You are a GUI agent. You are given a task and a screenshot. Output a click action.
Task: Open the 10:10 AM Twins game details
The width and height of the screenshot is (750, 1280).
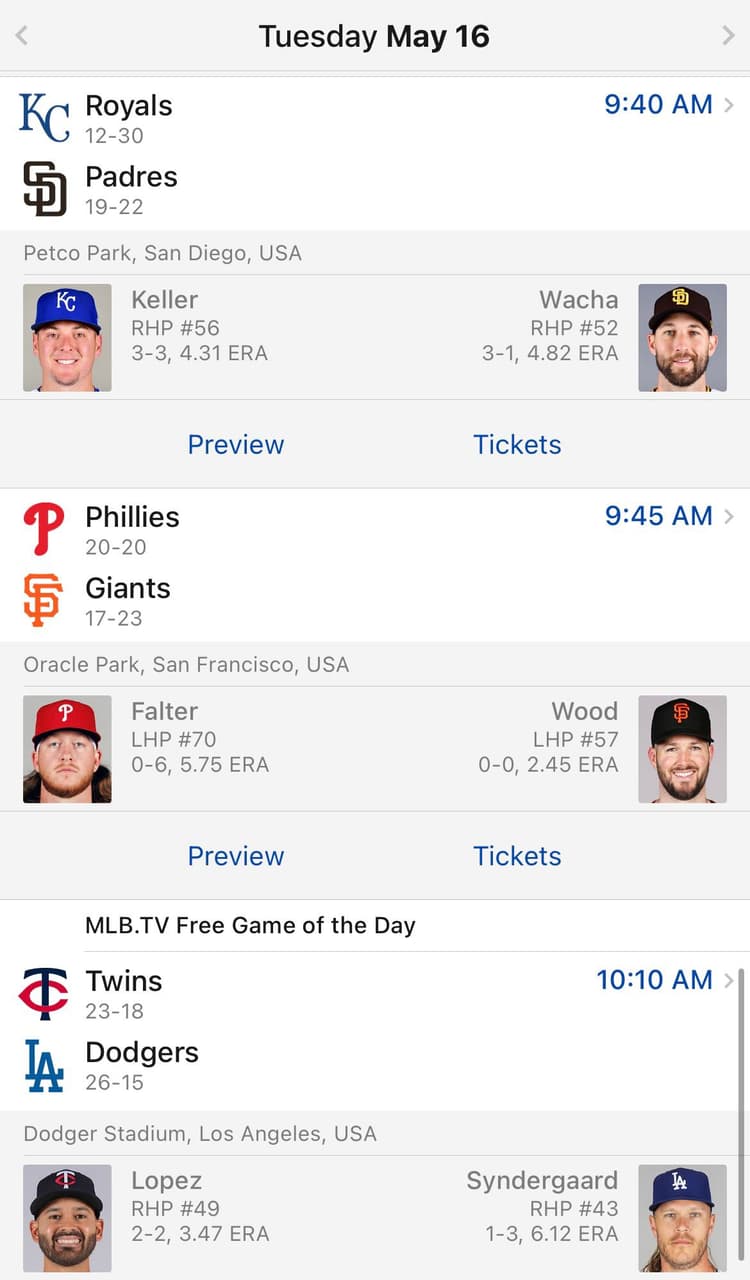point(655,980)
